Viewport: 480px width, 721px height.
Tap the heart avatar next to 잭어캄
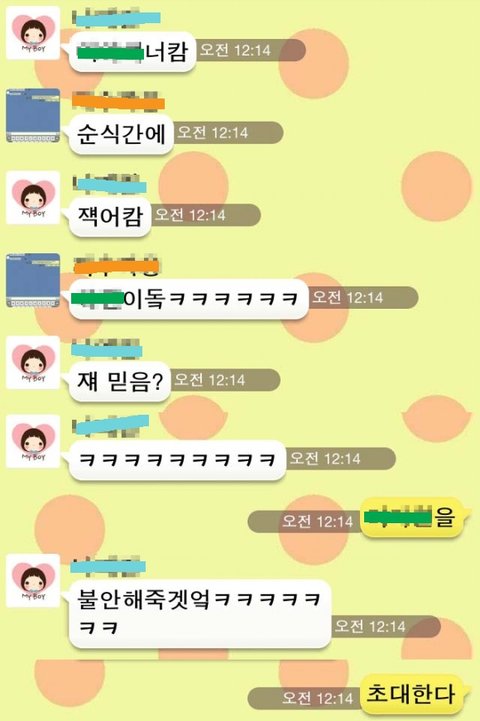point(33,198)
